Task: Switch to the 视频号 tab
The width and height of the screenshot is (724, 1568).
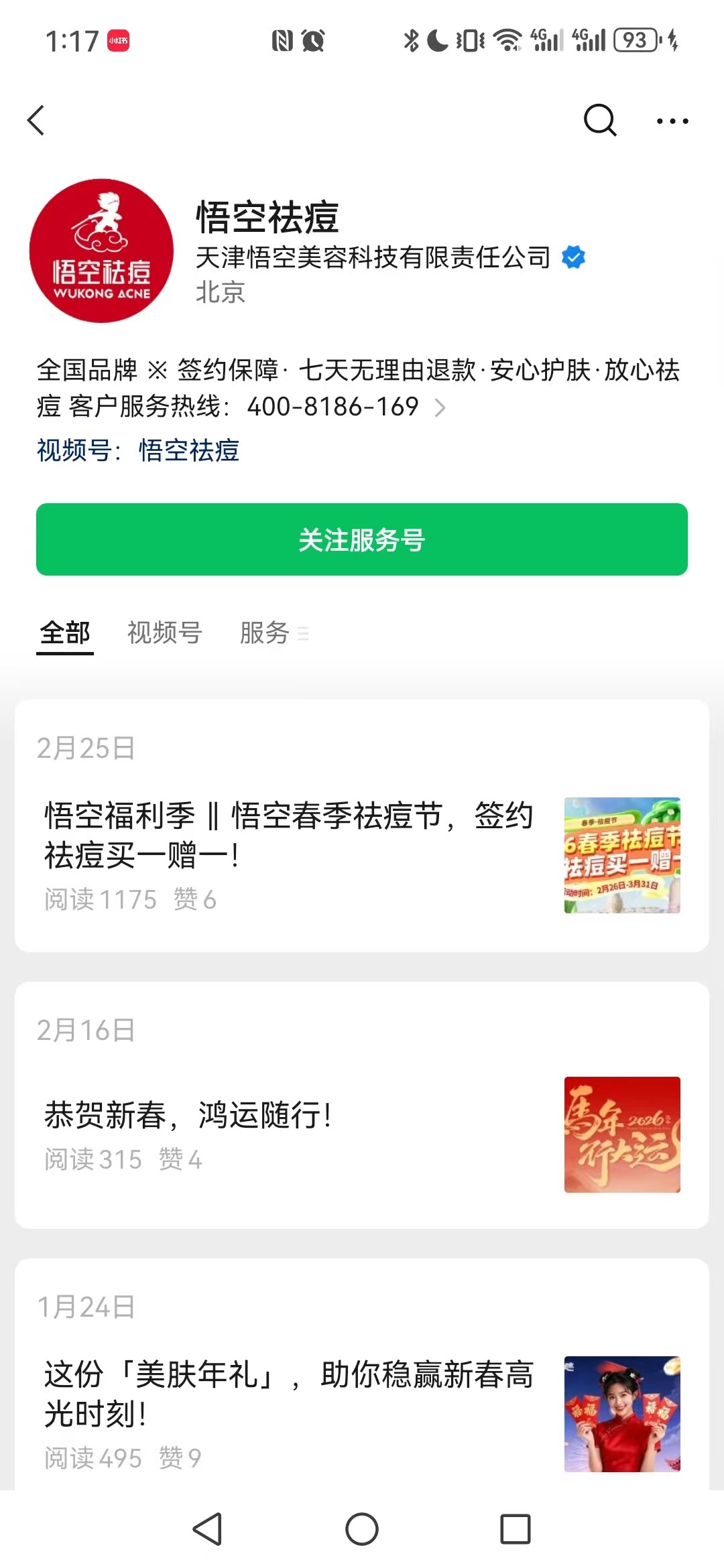Action: click(x=165, y=633)
